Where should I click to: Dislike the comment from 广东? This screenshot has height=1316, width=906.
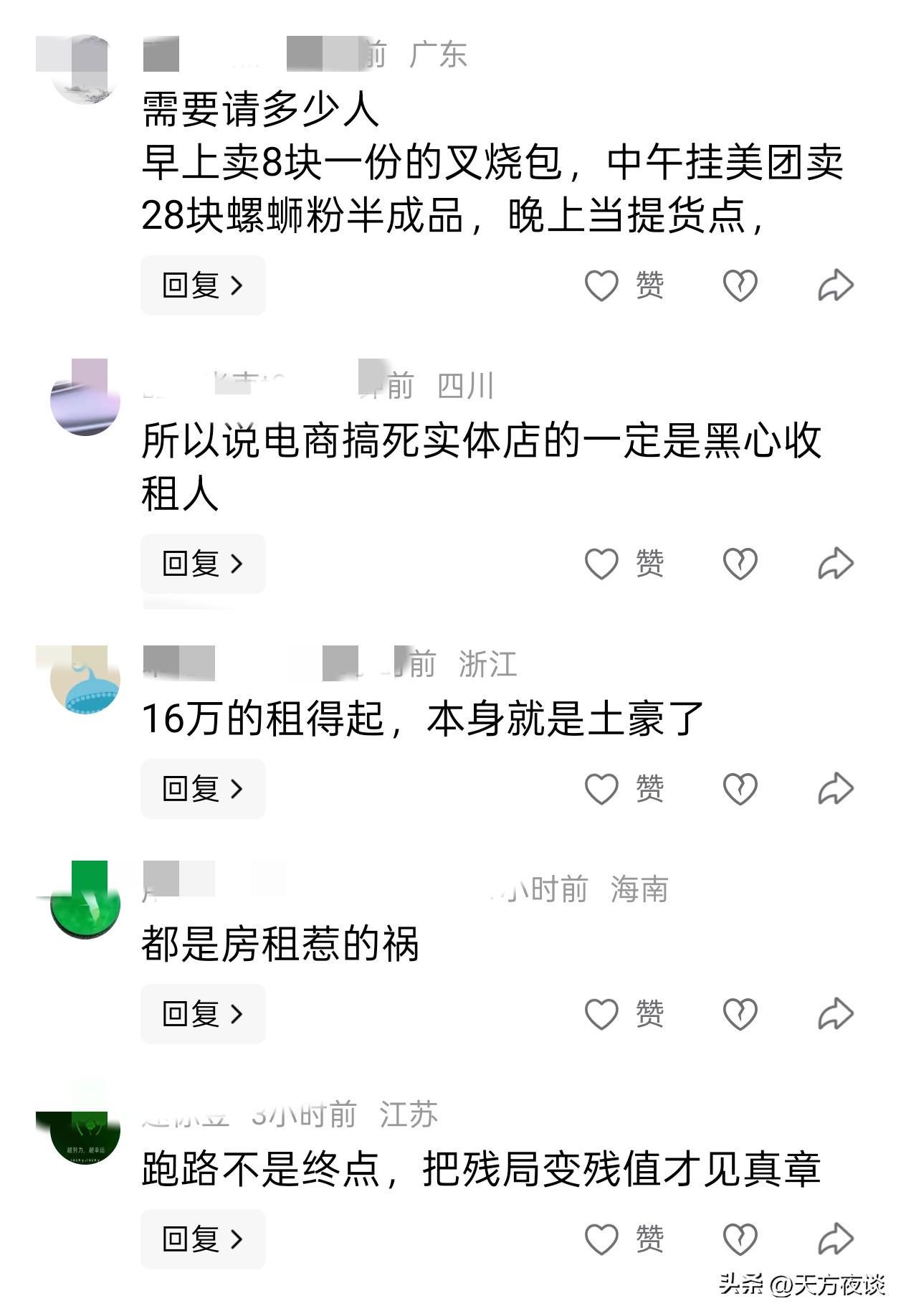(740, 285)
